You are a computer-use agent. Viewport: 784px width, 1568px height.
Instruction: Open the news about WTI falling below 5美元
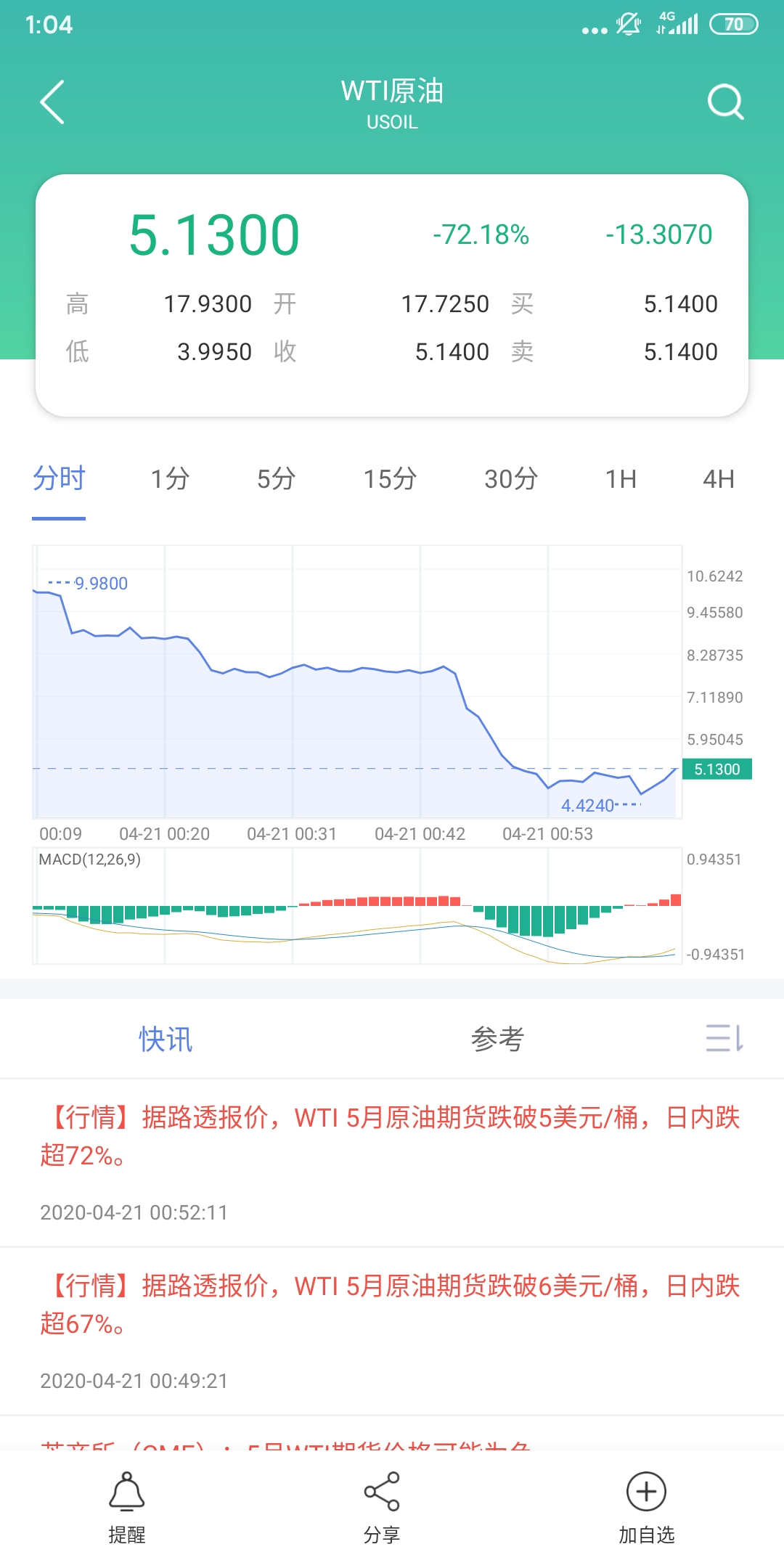(392, 1163)
